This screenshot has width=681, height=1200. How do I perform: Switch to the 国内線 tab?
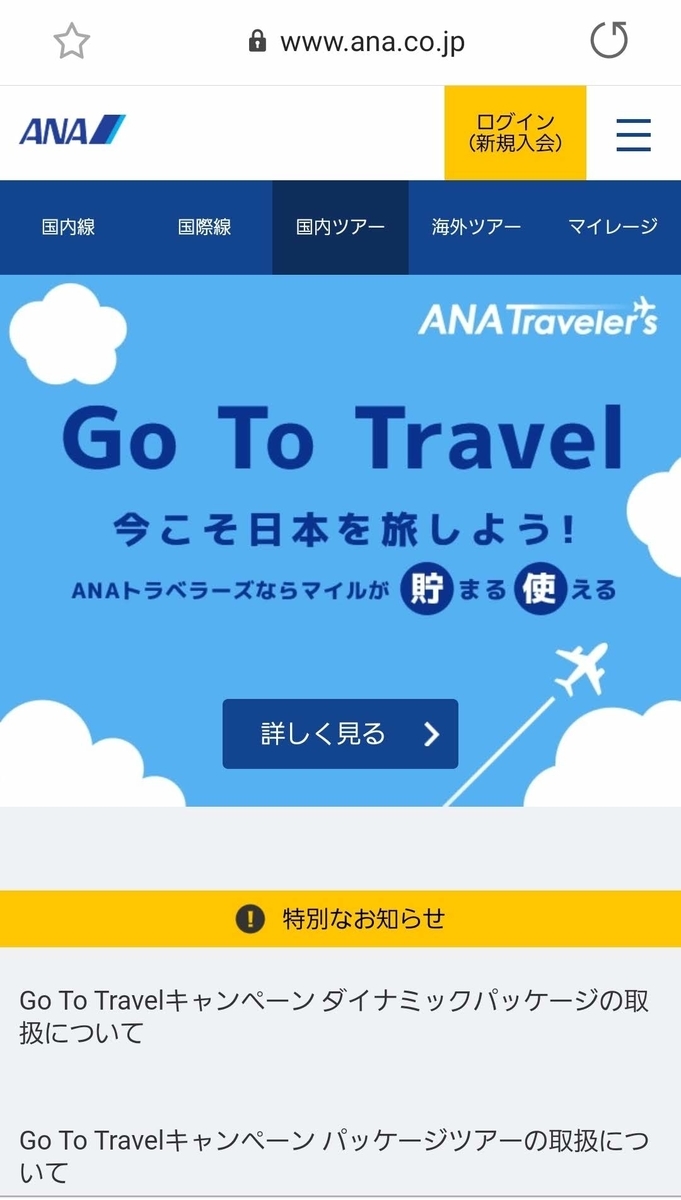click(x=68, y=227)
